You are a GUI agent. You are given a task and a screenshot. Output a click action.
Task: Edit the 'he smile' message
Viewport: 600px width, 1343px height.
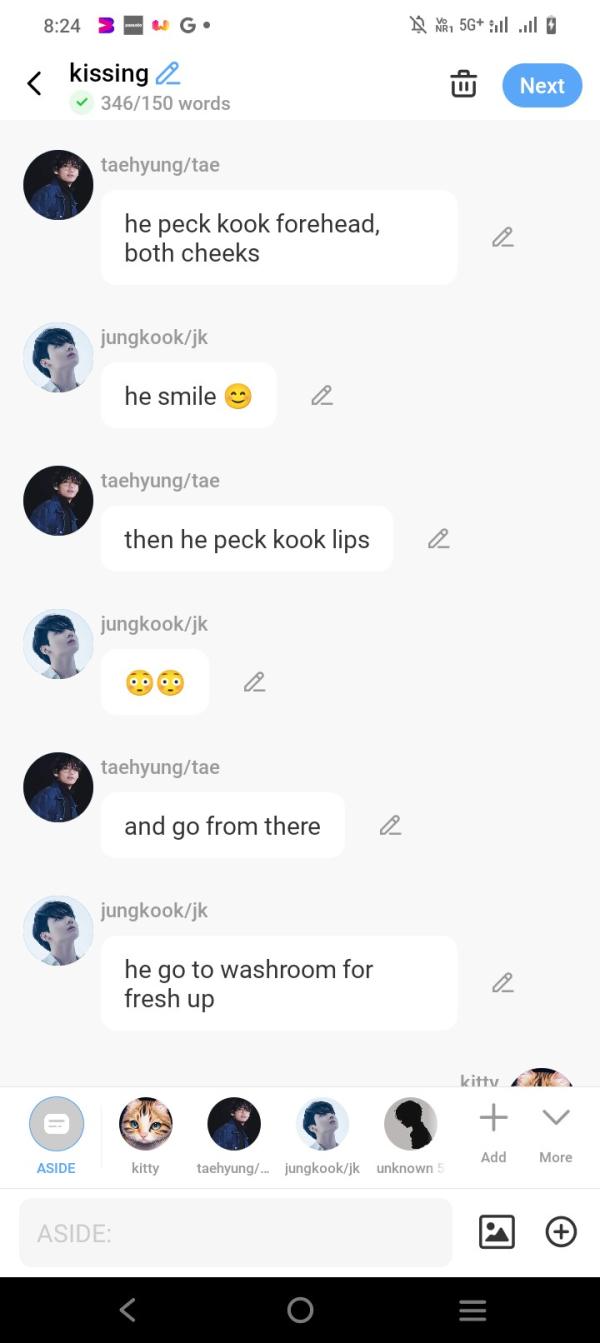point(321,396)
